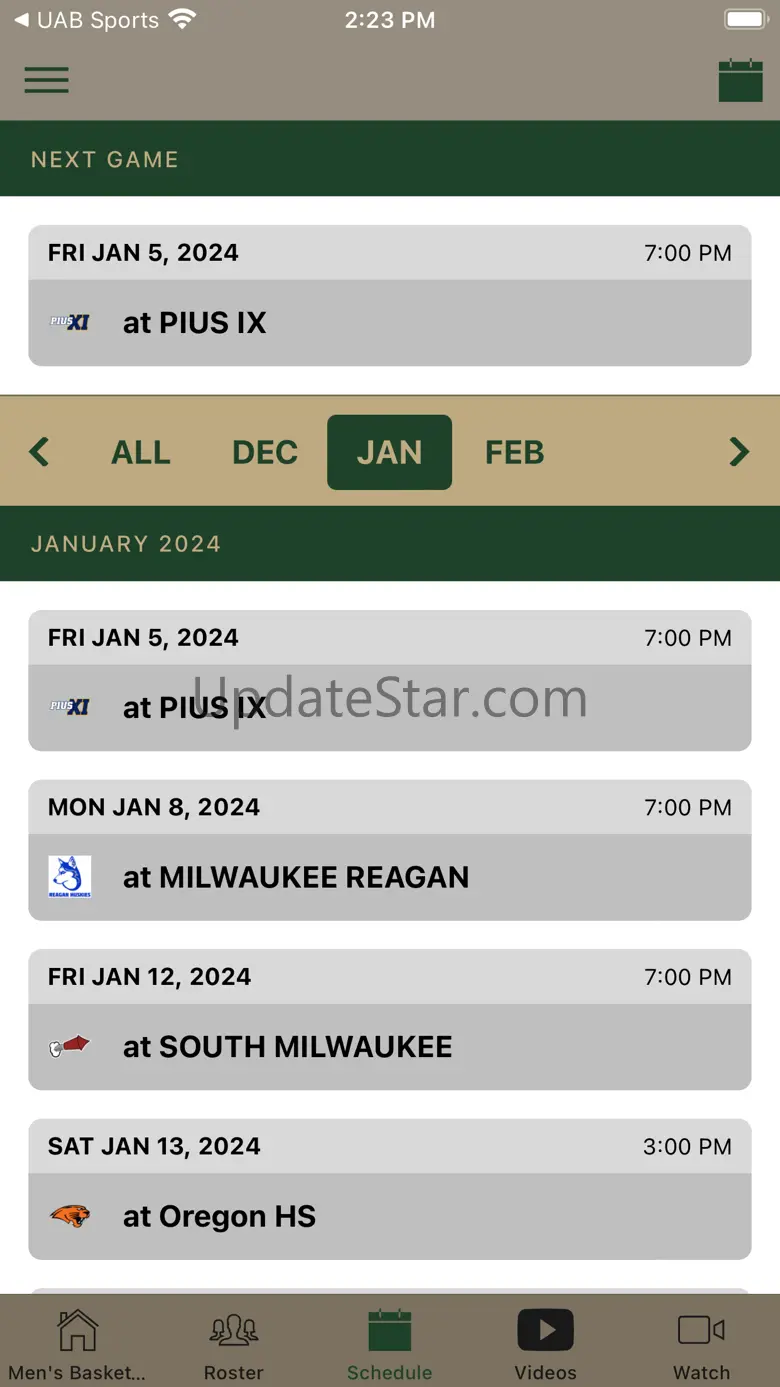Open the Jan 8 game at Milwaukee Reagan
The image size is (780, 1387).
389,850
